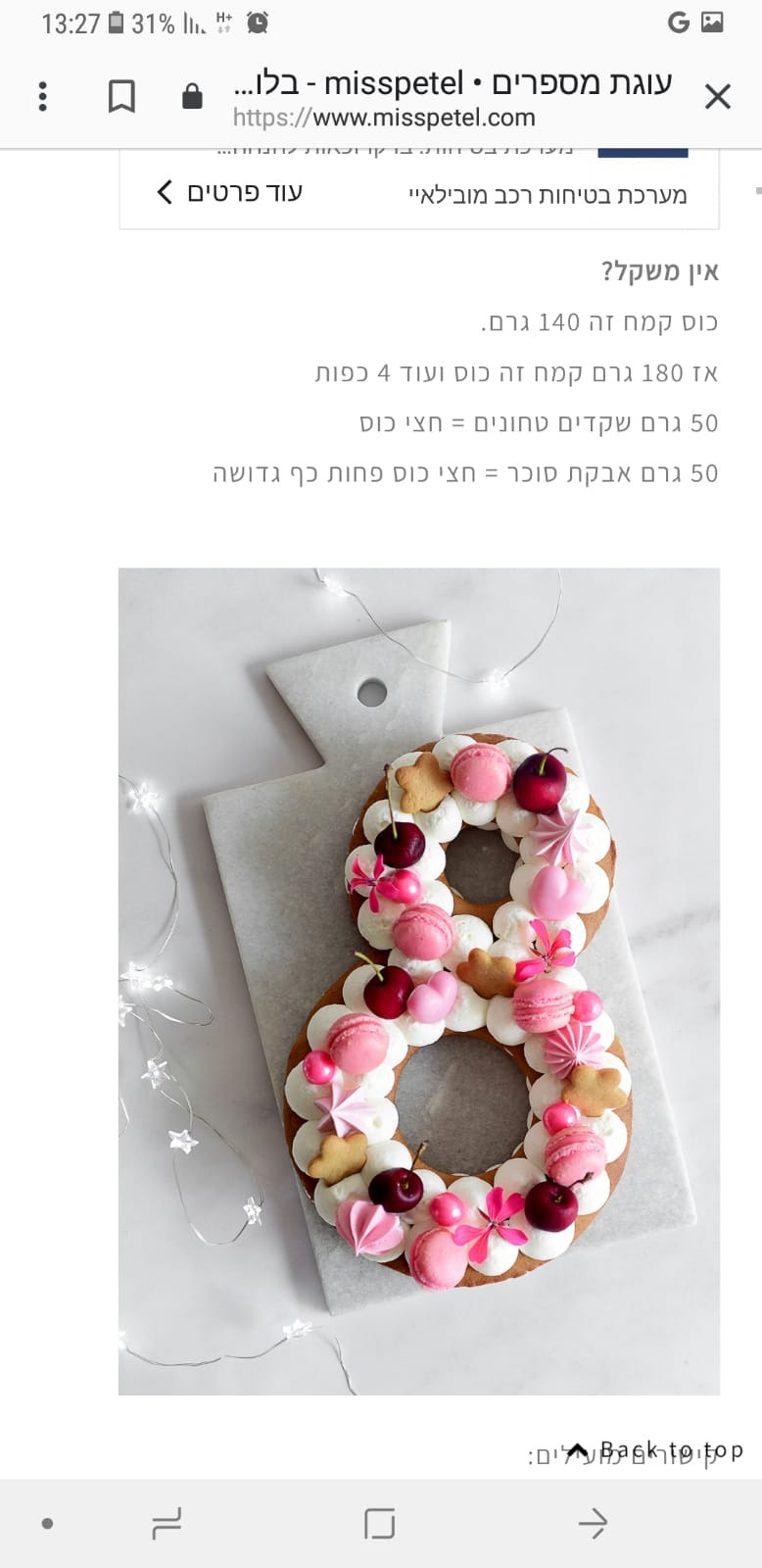Tap the עוד פרטים ad link

click(231, 192)
